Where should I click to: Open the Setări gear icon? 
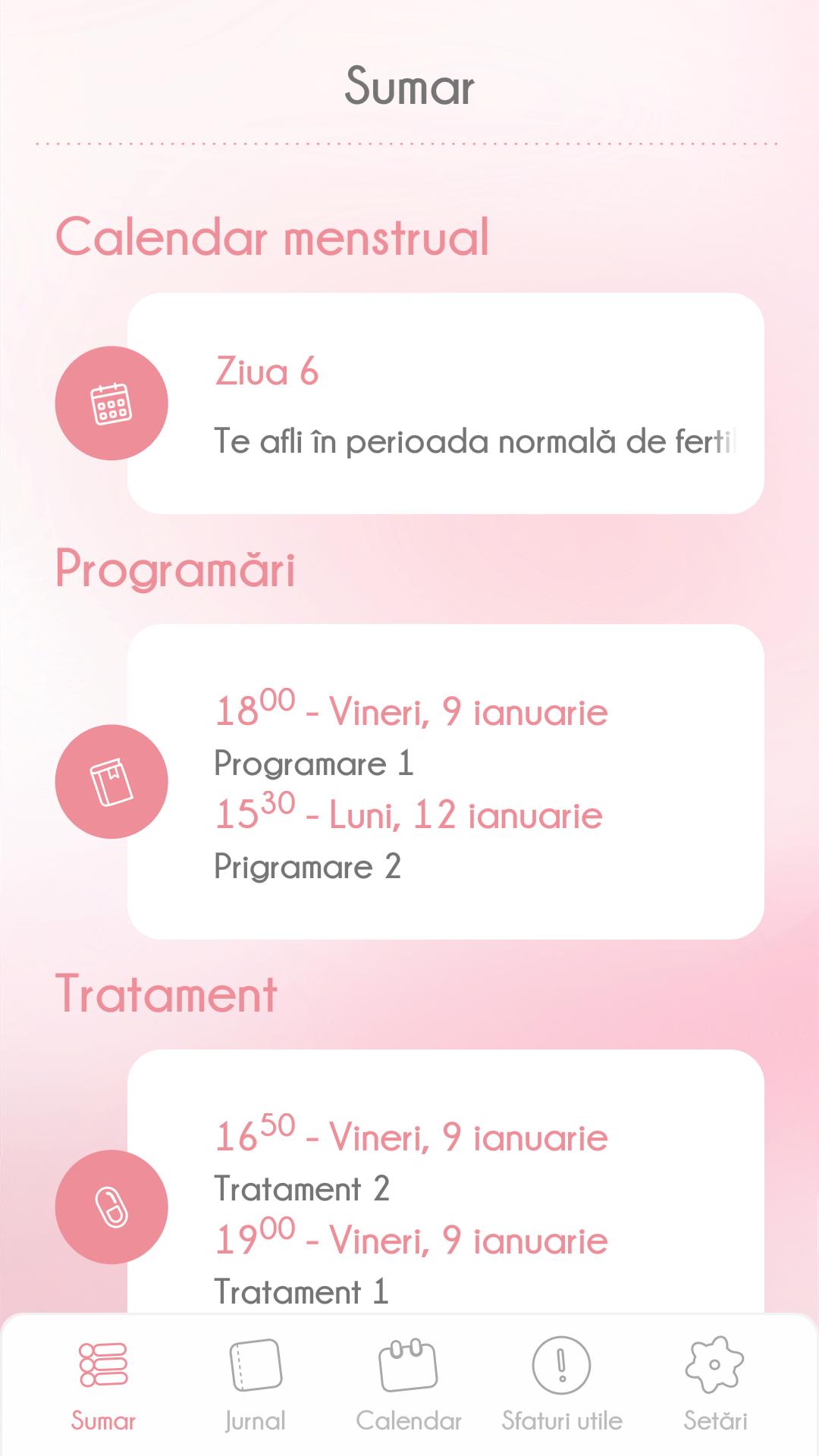tap(714, 1365)
